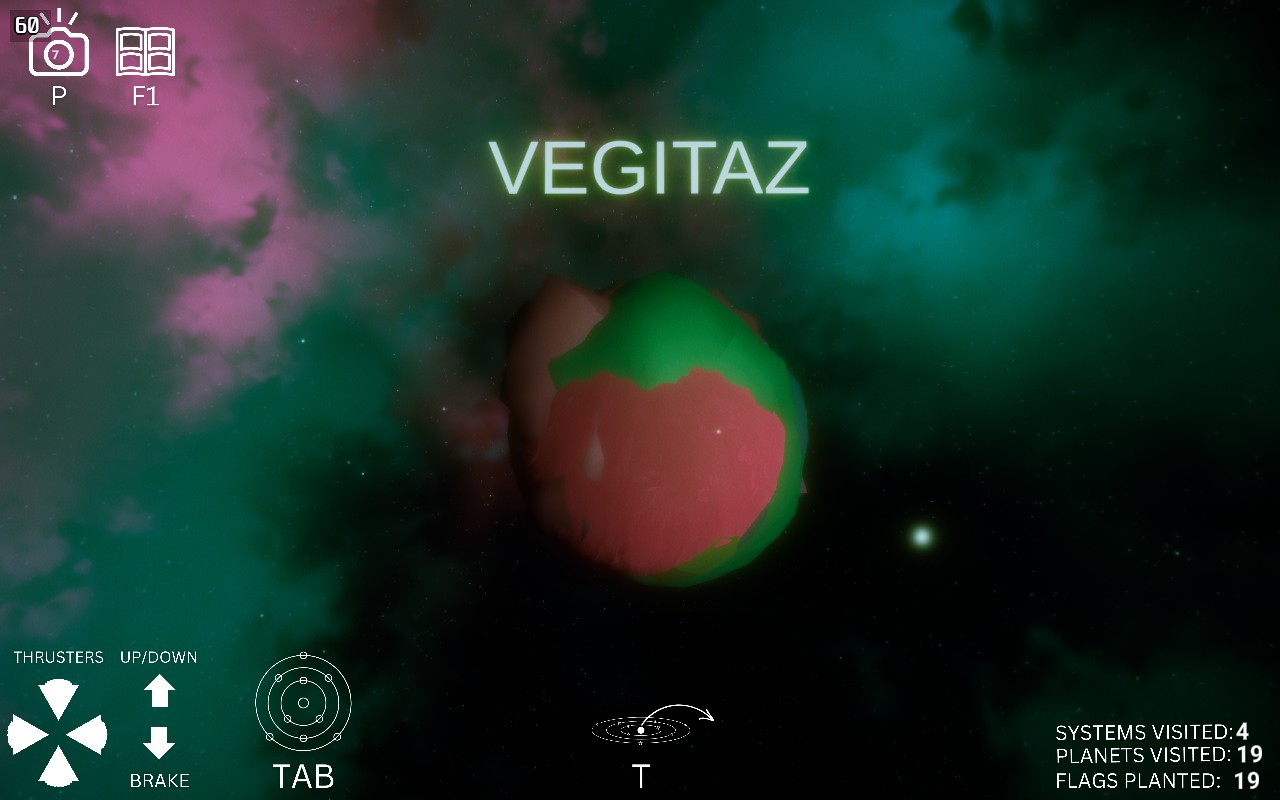Tap the up thruster arrow
This screenshot has height=800, width=1280.
point(58,697)
